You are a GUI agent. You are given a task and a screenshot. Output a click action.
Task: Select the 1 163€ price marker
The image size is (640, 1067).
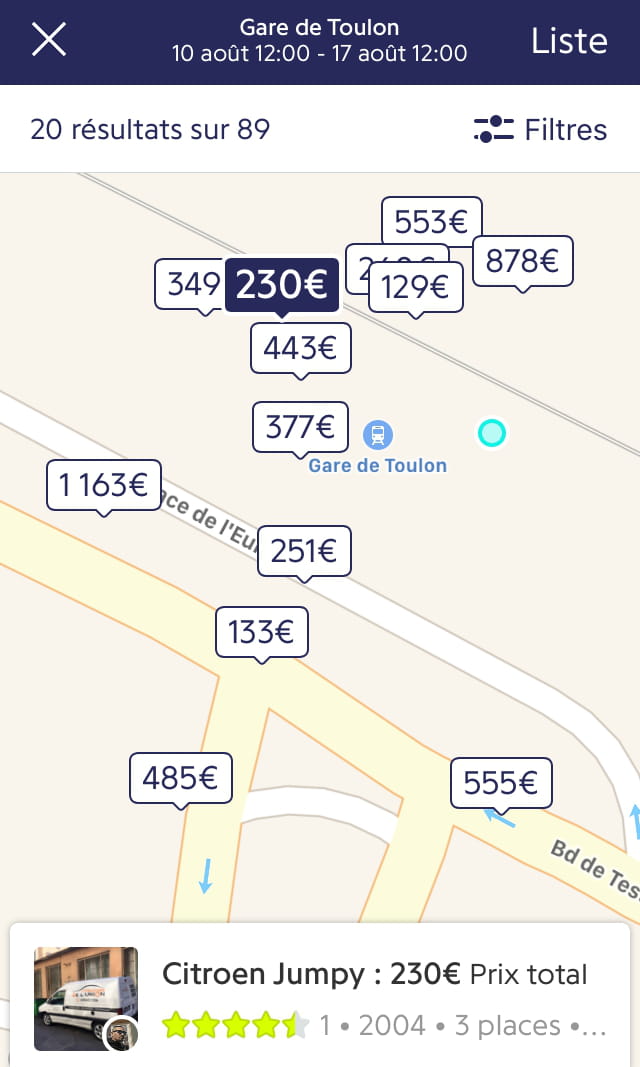[x=103, y=485]
